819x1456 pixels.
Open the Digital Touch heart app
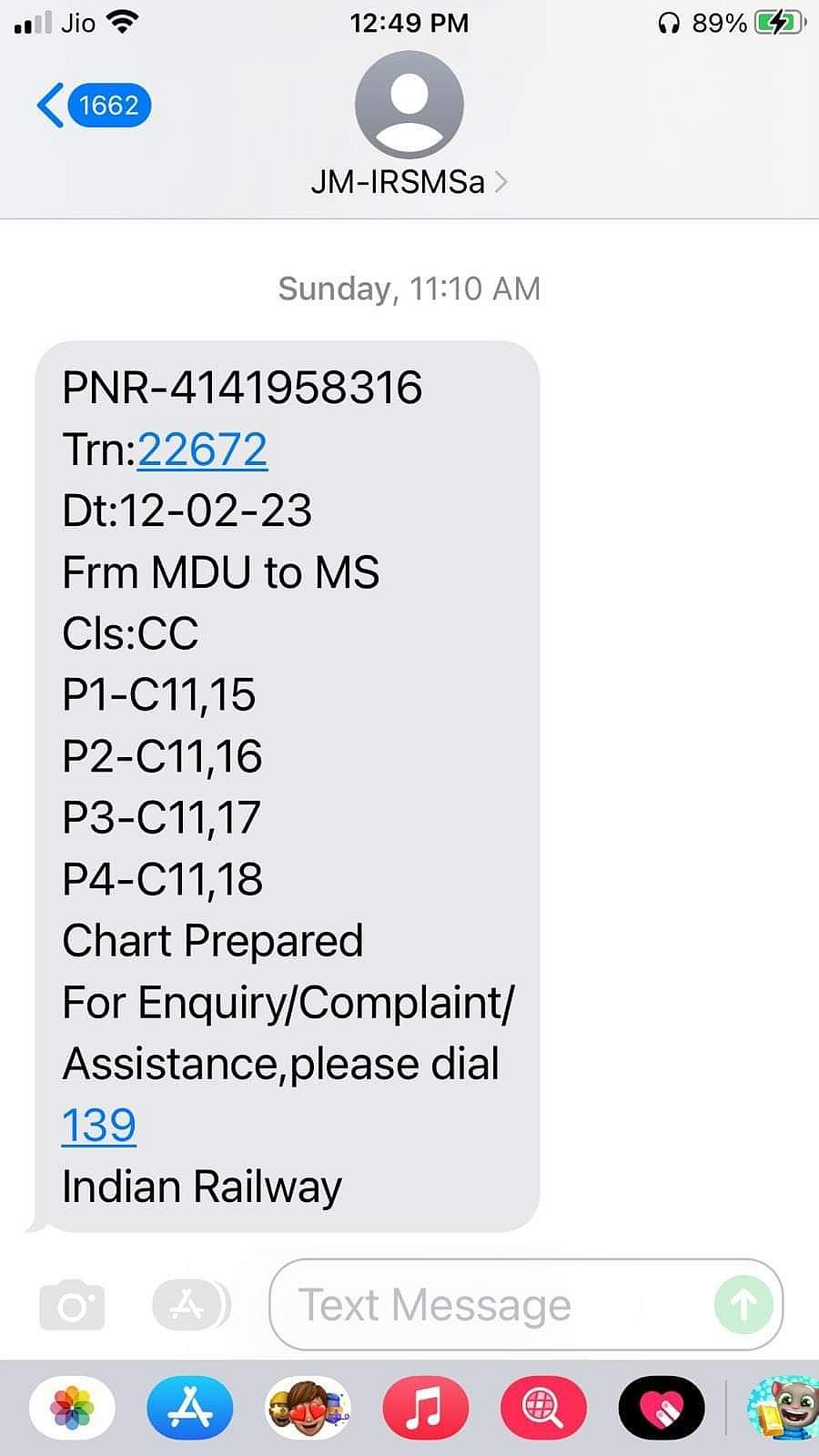coord(662,1409)
